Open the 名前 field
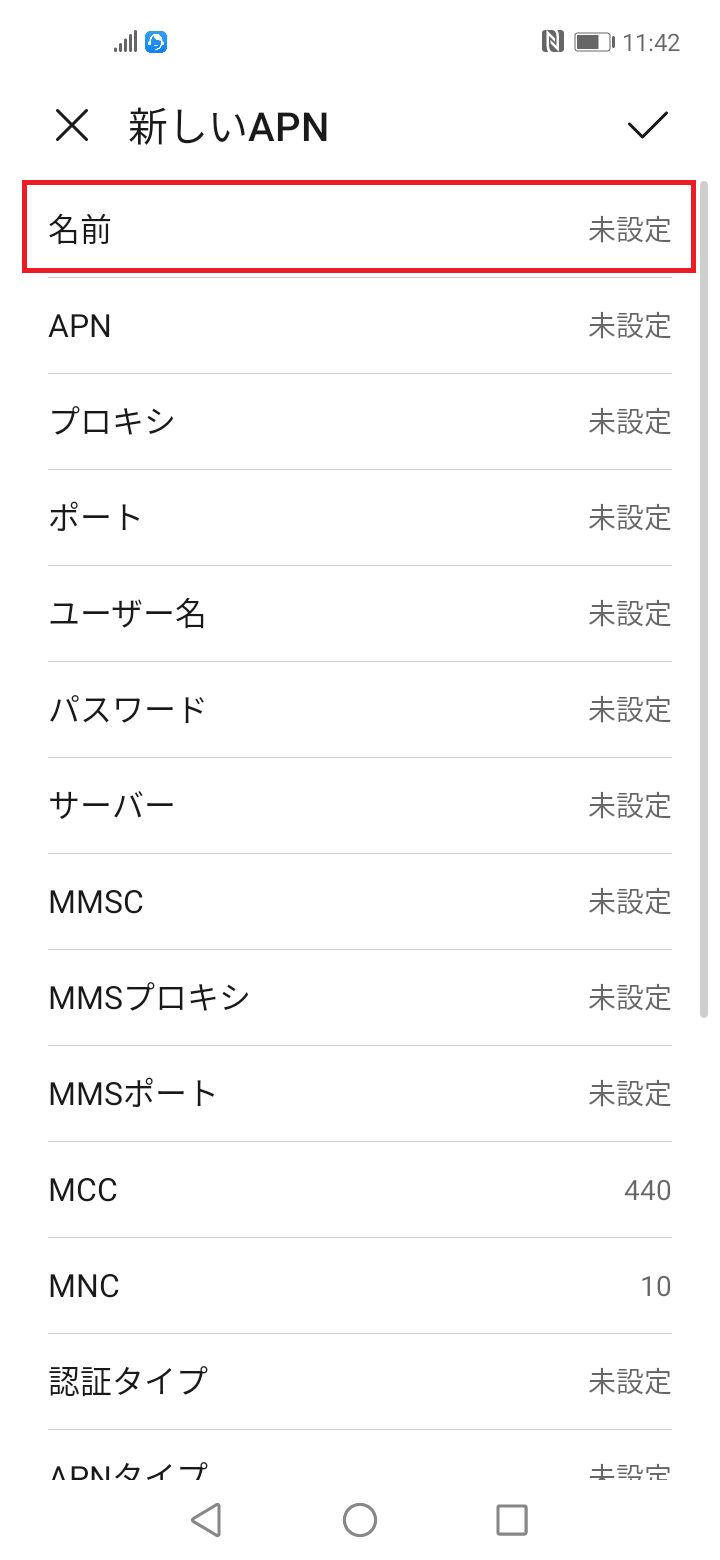 pos(359,230)
